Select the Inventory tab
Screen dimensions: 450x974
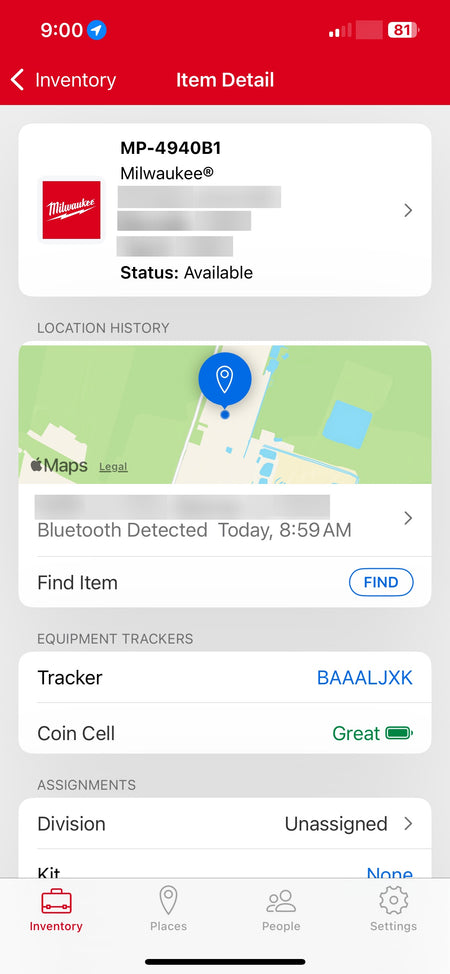[56, 909]
